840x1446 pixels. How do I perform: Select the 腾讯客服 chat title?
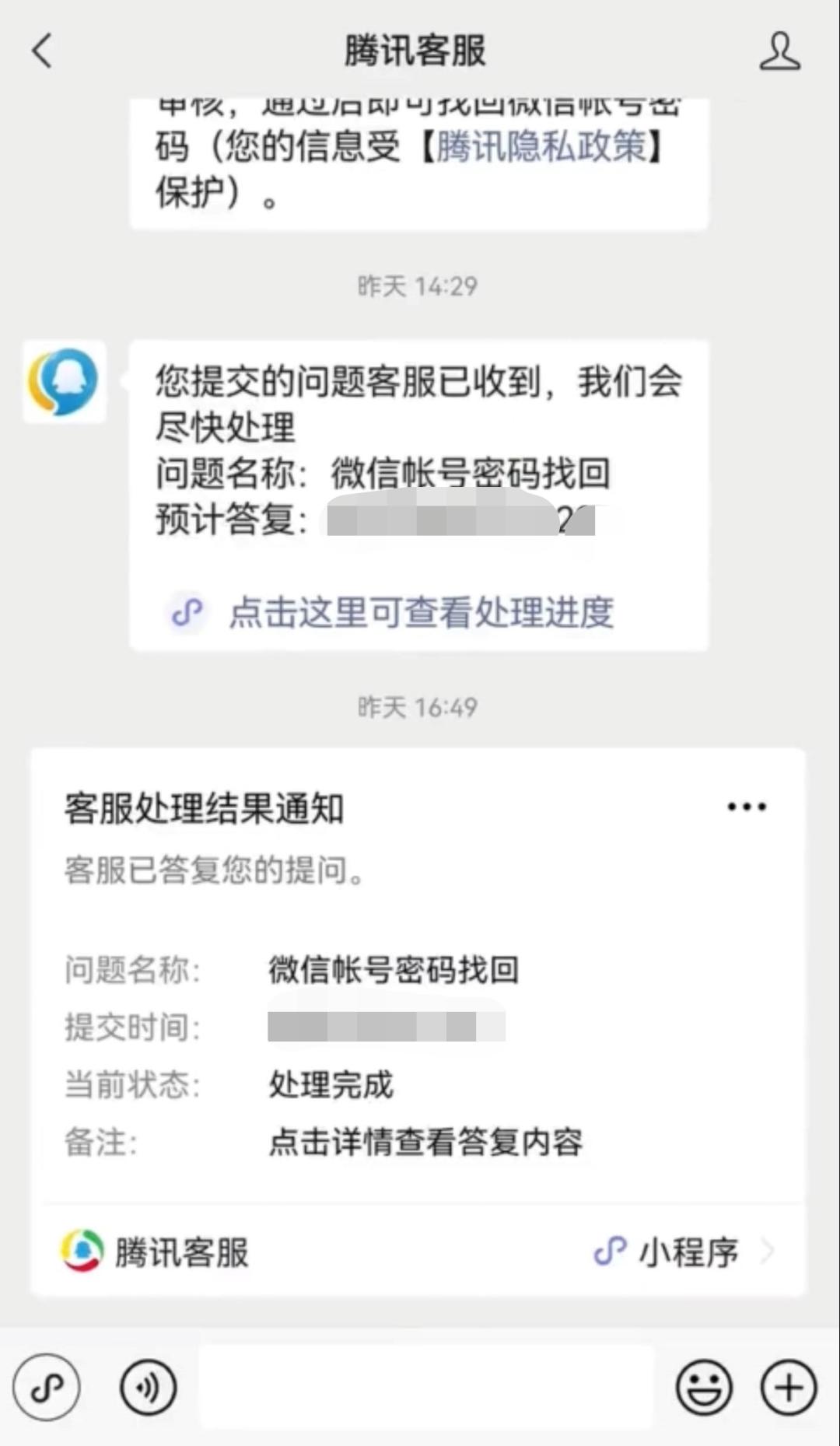click(417, 48)
